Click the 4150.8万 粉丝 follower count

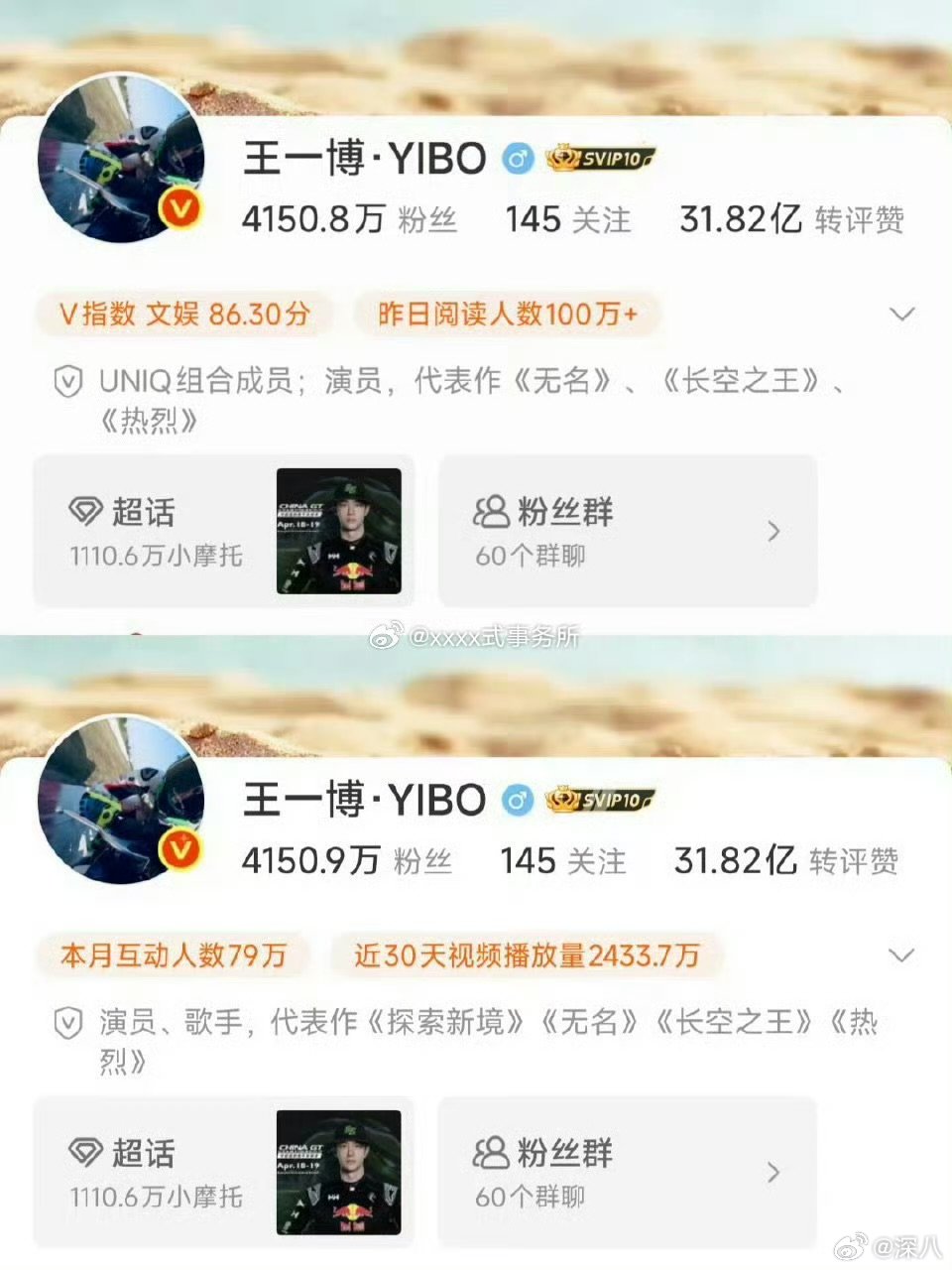349,219
